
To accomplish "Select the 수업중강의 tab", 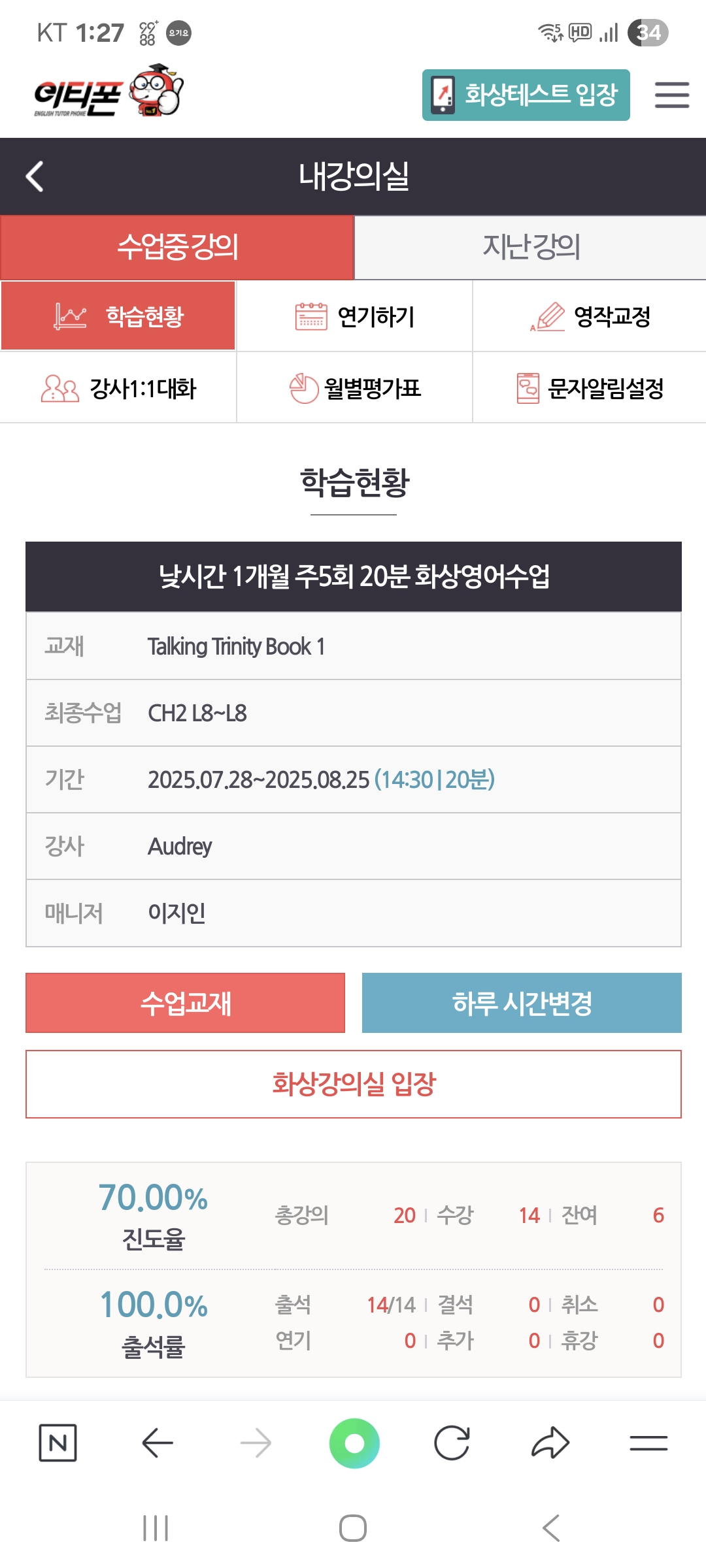I will tap(177, 248).
